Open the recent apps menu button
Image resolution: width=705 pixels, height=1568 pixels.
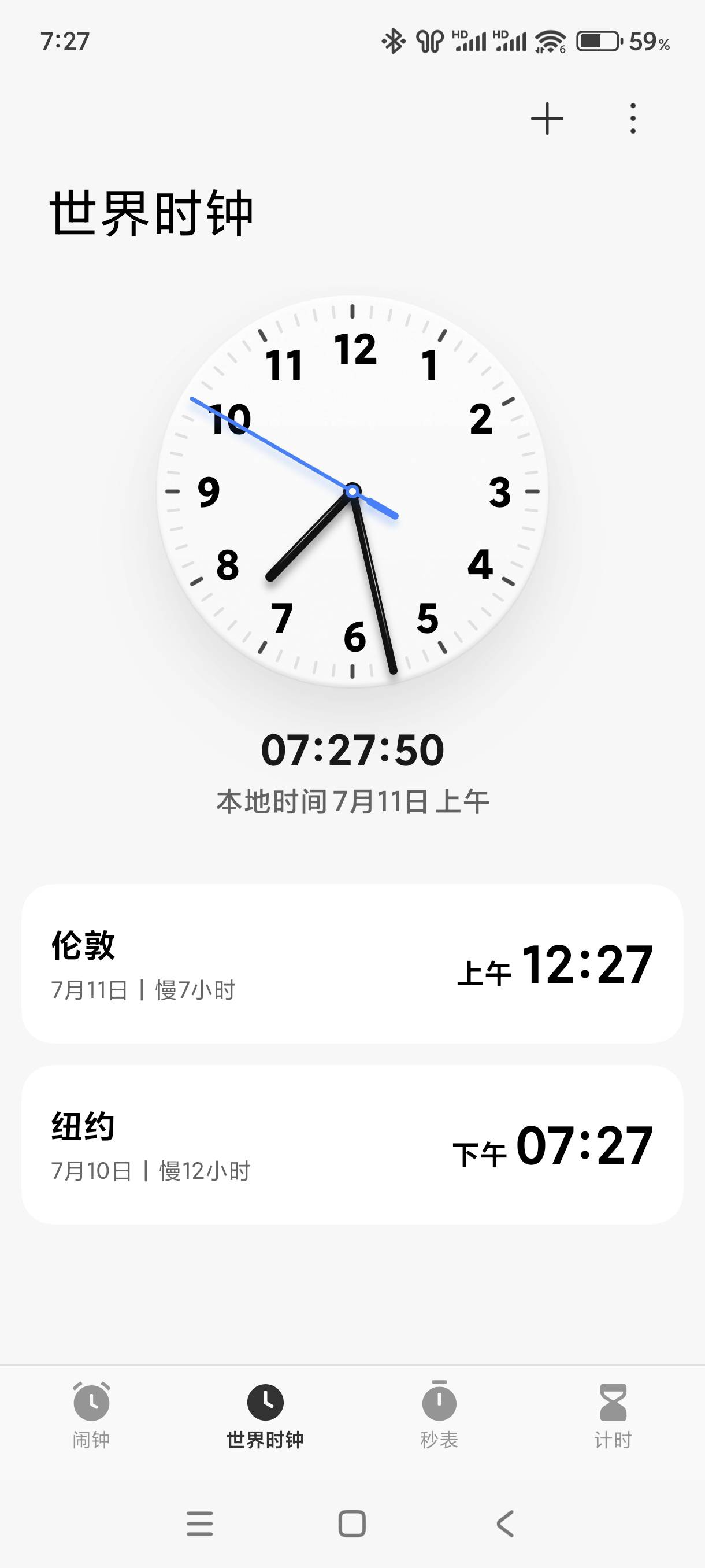pyautogui.click(x=199, y=1523)
